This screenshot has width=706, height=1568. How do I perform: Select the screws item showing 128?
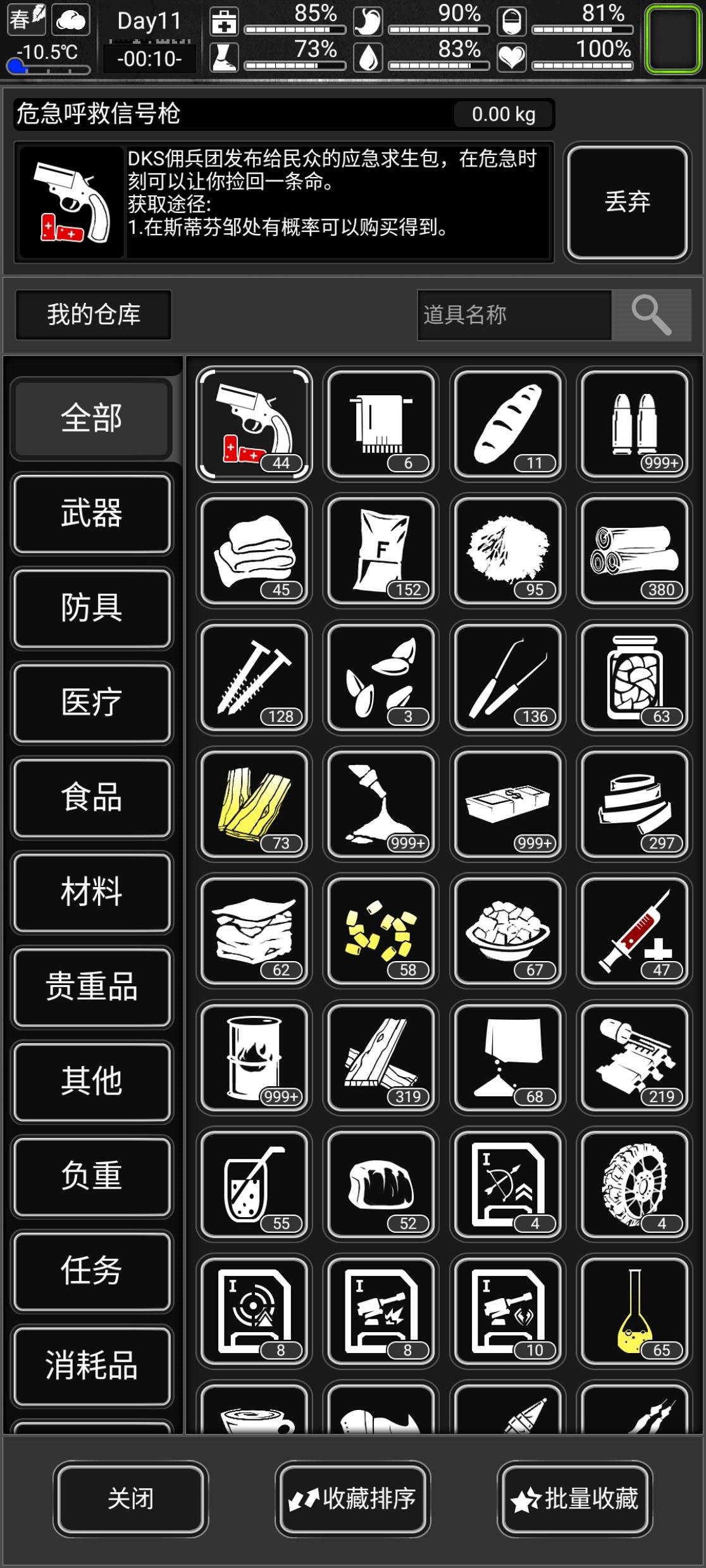pyautogui.click(x=254, y=678)
